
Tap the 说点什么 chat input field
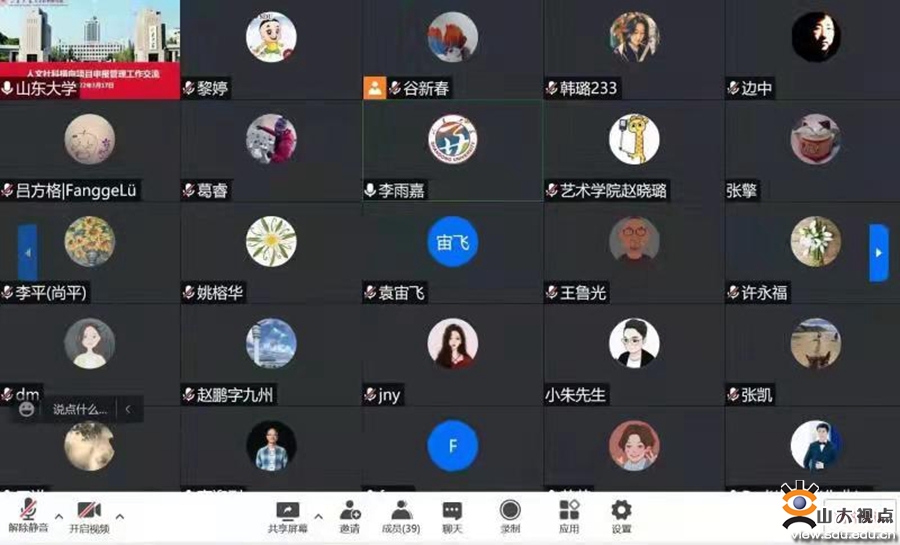tap(80, 409)
